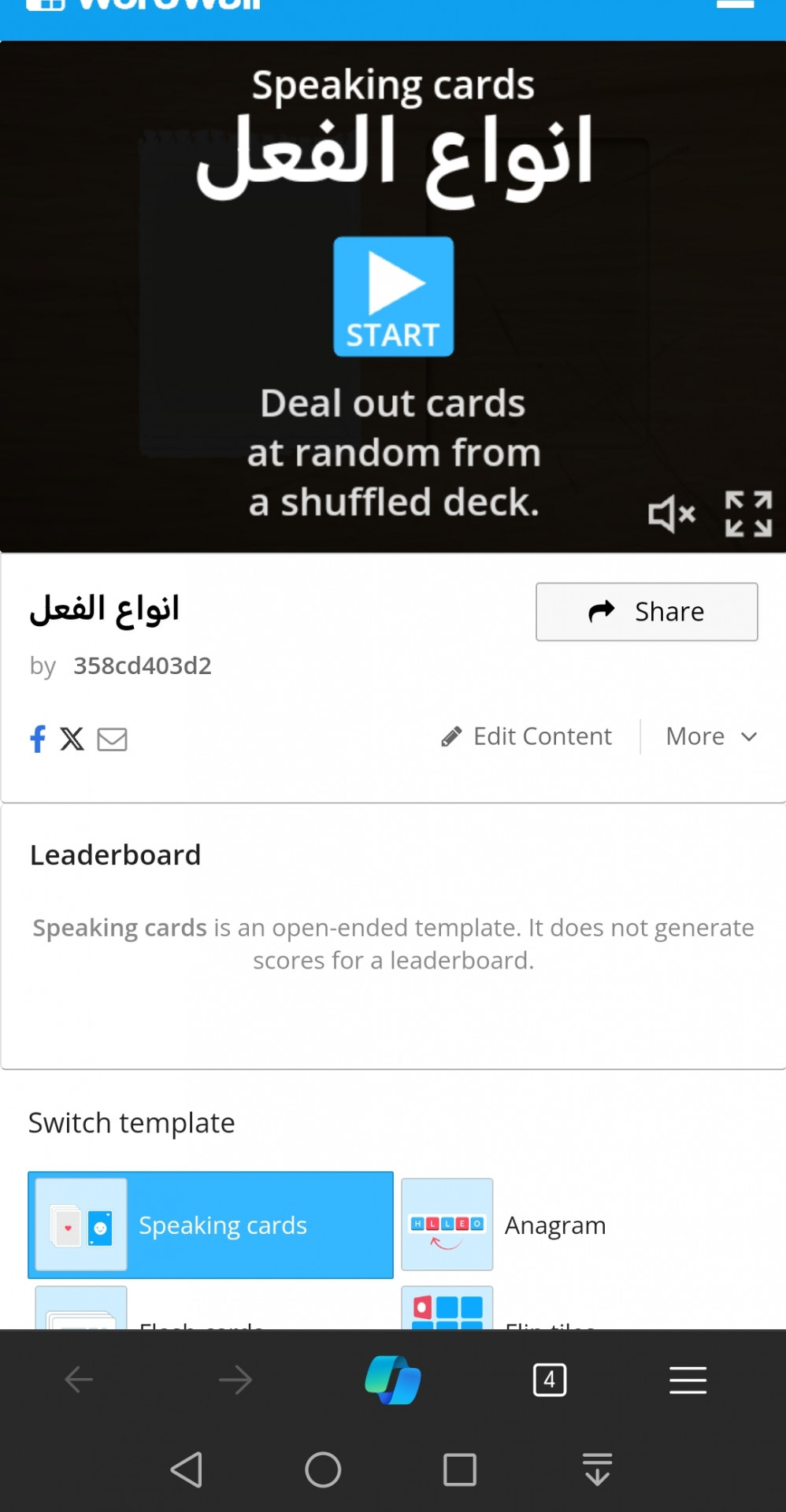Open the Copilot button in browser bar
Image resolution: width=786 pixels, height=1512 pixels.
[x=393, y=1380]
